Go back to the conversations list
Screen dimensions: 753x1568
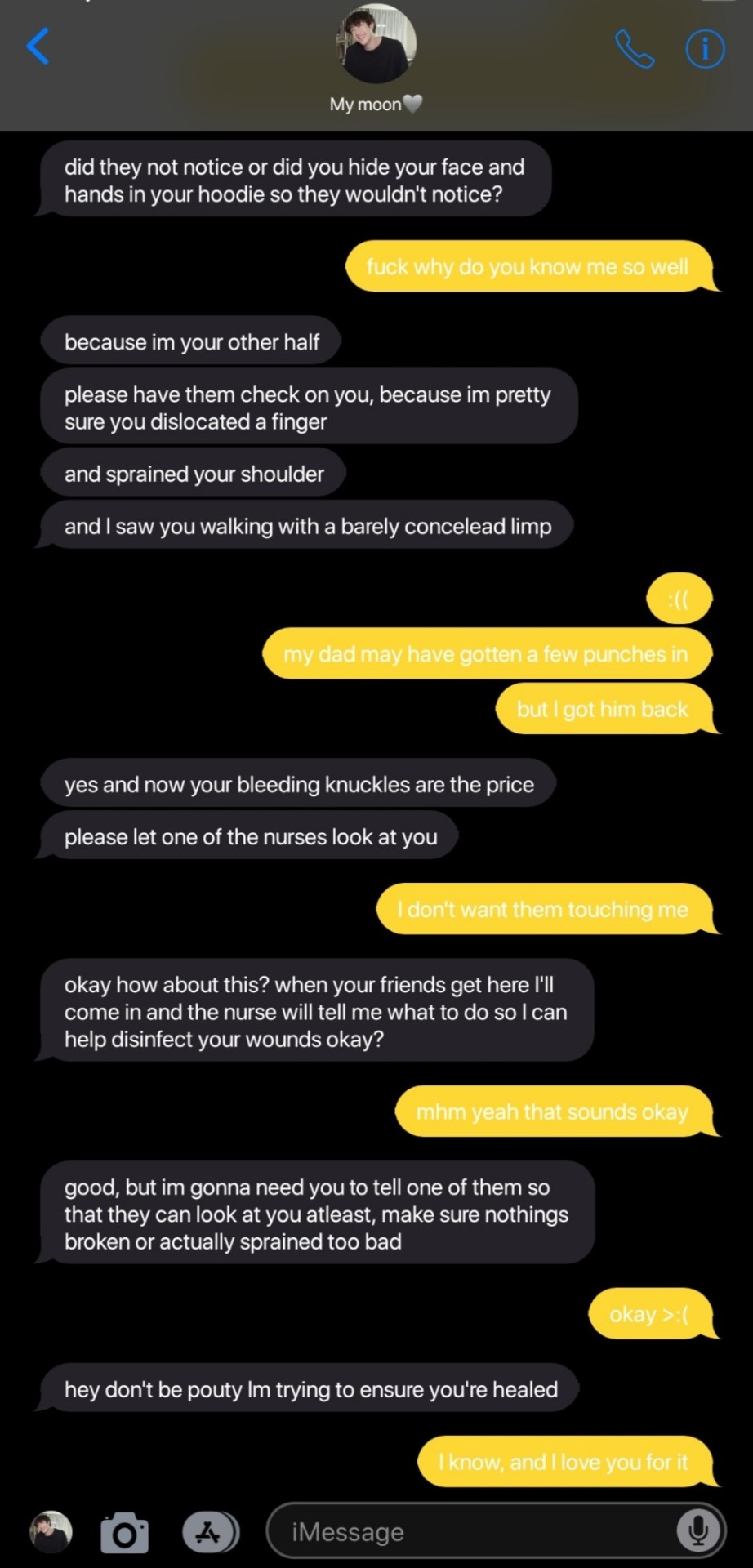coord(38,46)
